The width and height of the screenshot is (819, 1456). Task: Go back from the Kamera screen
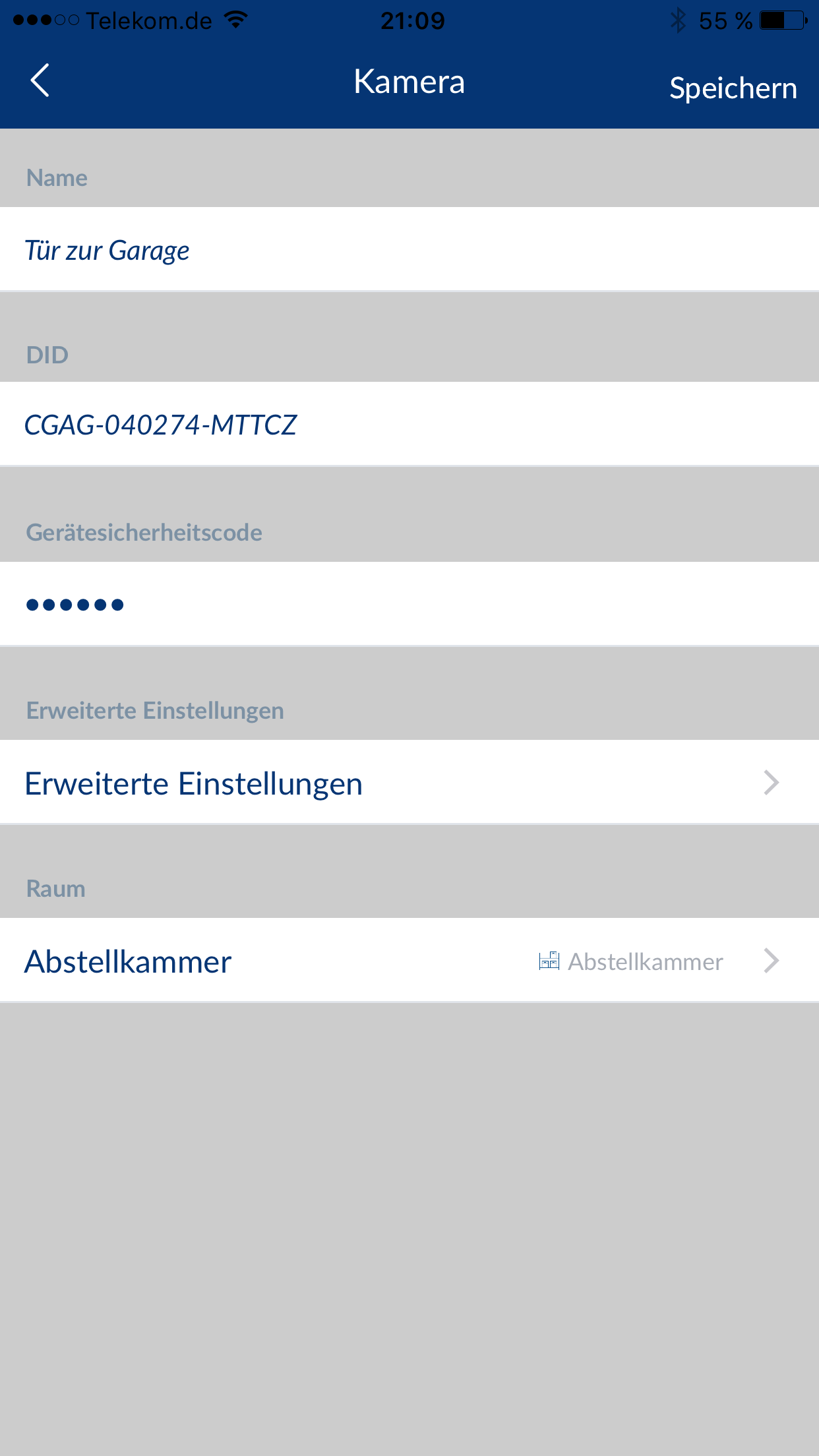pyautogui.click(x=40, y=81)
